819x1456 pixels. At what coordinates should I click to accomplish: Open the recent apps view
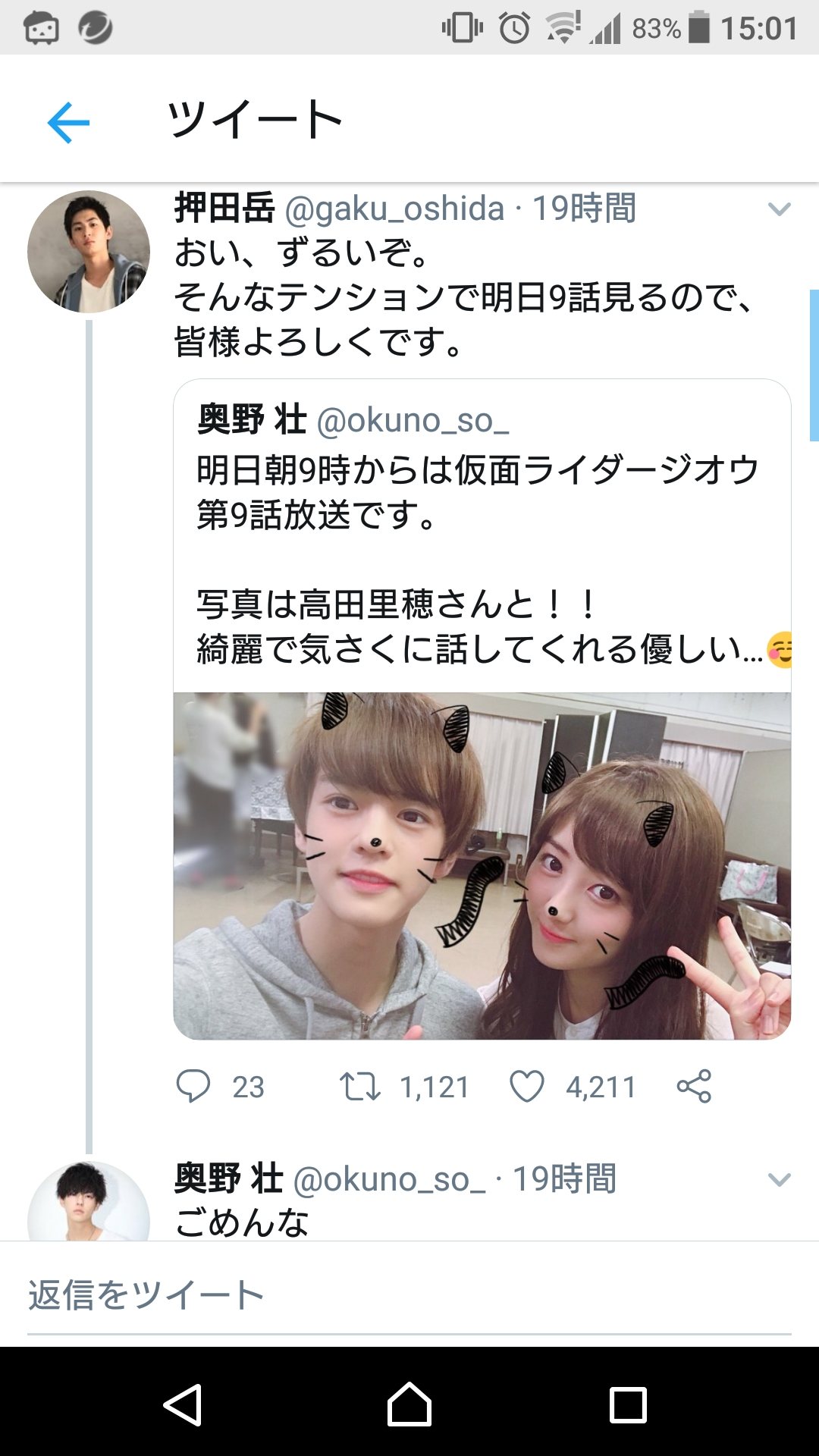[628, 1405]
